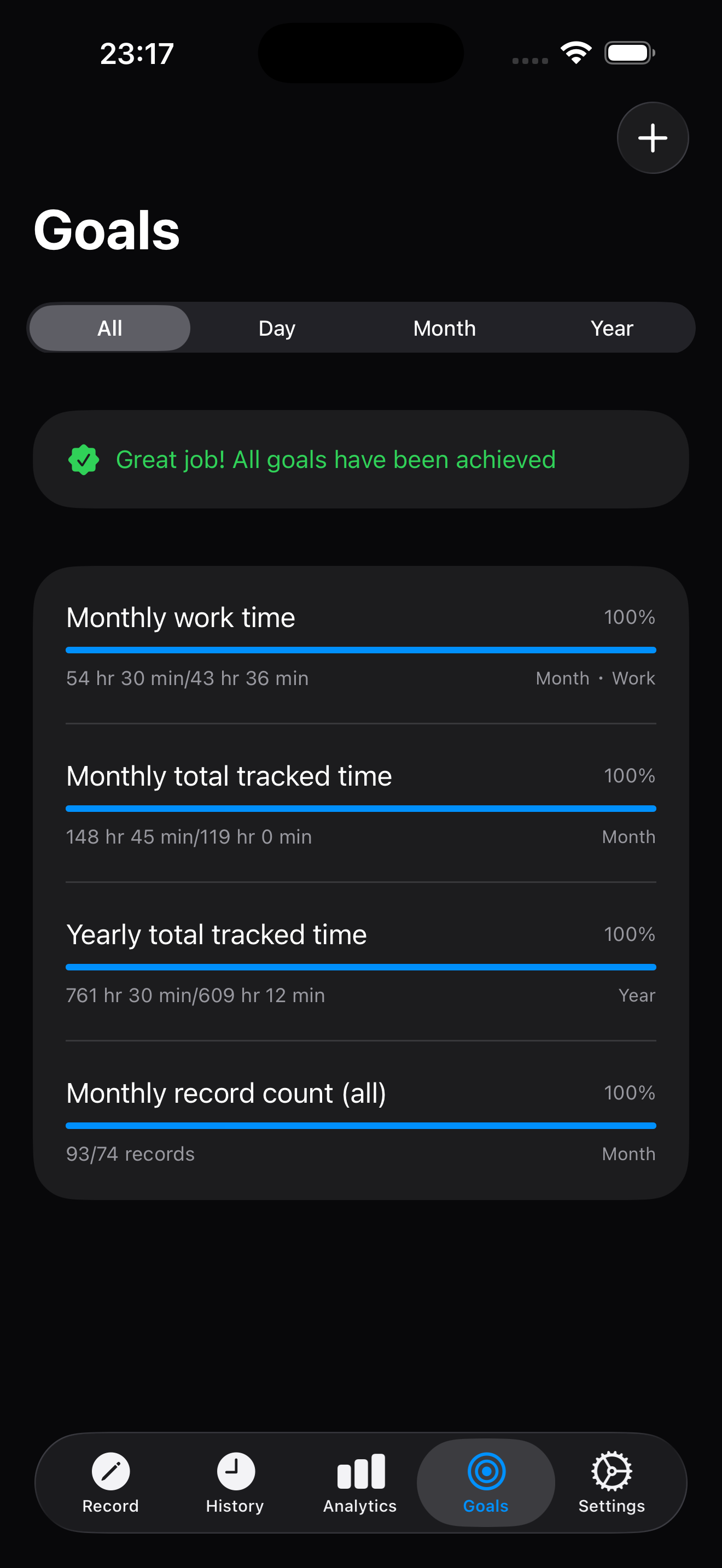The width and height of the screenshot is (722, 1568).
Task: Open the Monthly work time goal
Action: pos(180,617)
